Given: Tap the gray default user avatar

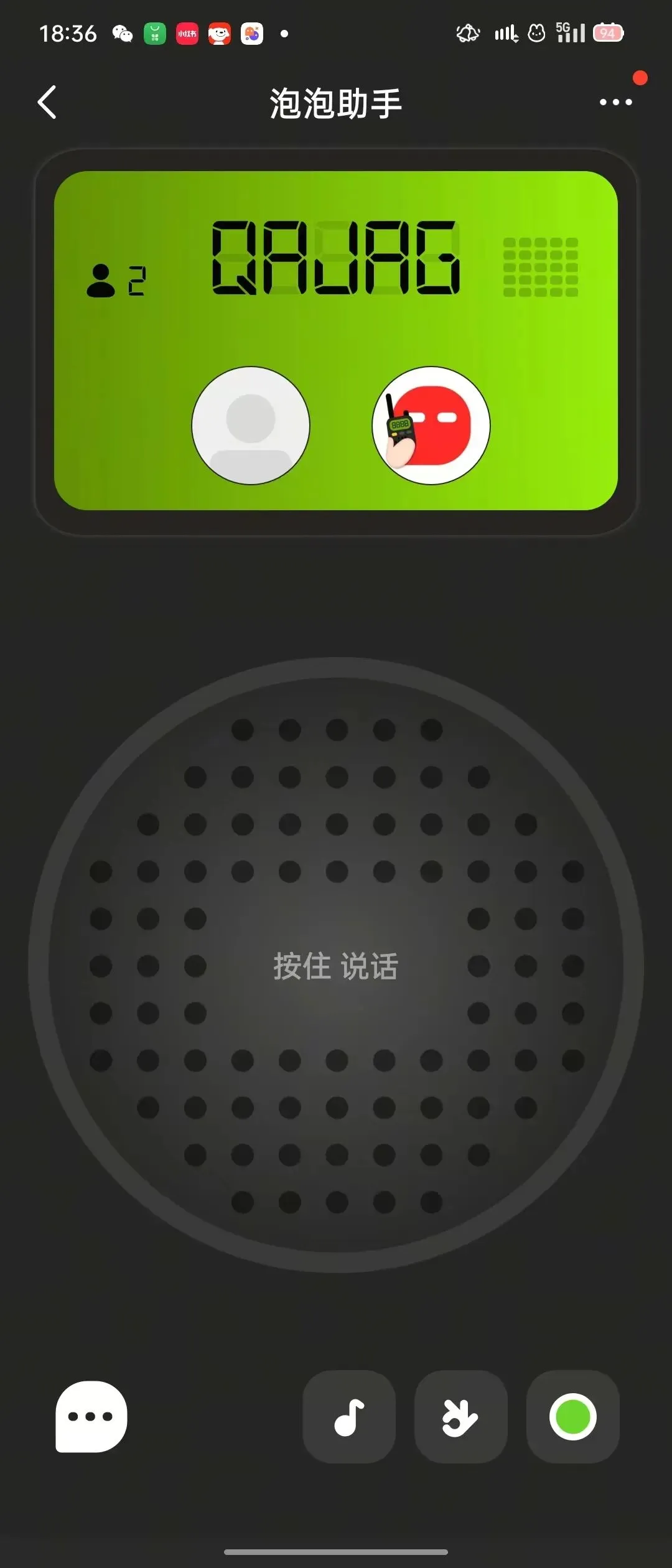Looking at the screenshot, I should tap(251, 426).
